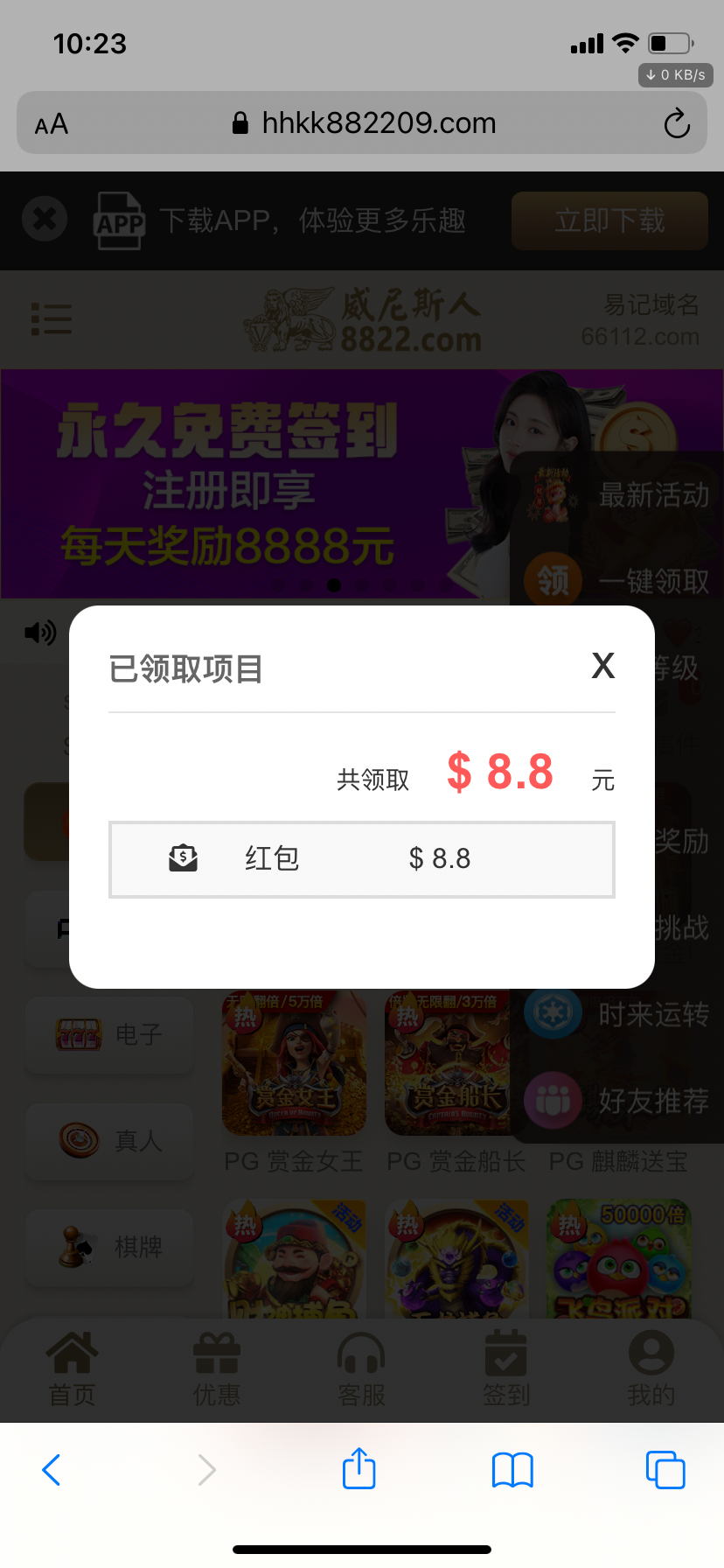Tap the hhkk882209.com address bar
This screenshot has height=1568, width=724.
(365, 123)
